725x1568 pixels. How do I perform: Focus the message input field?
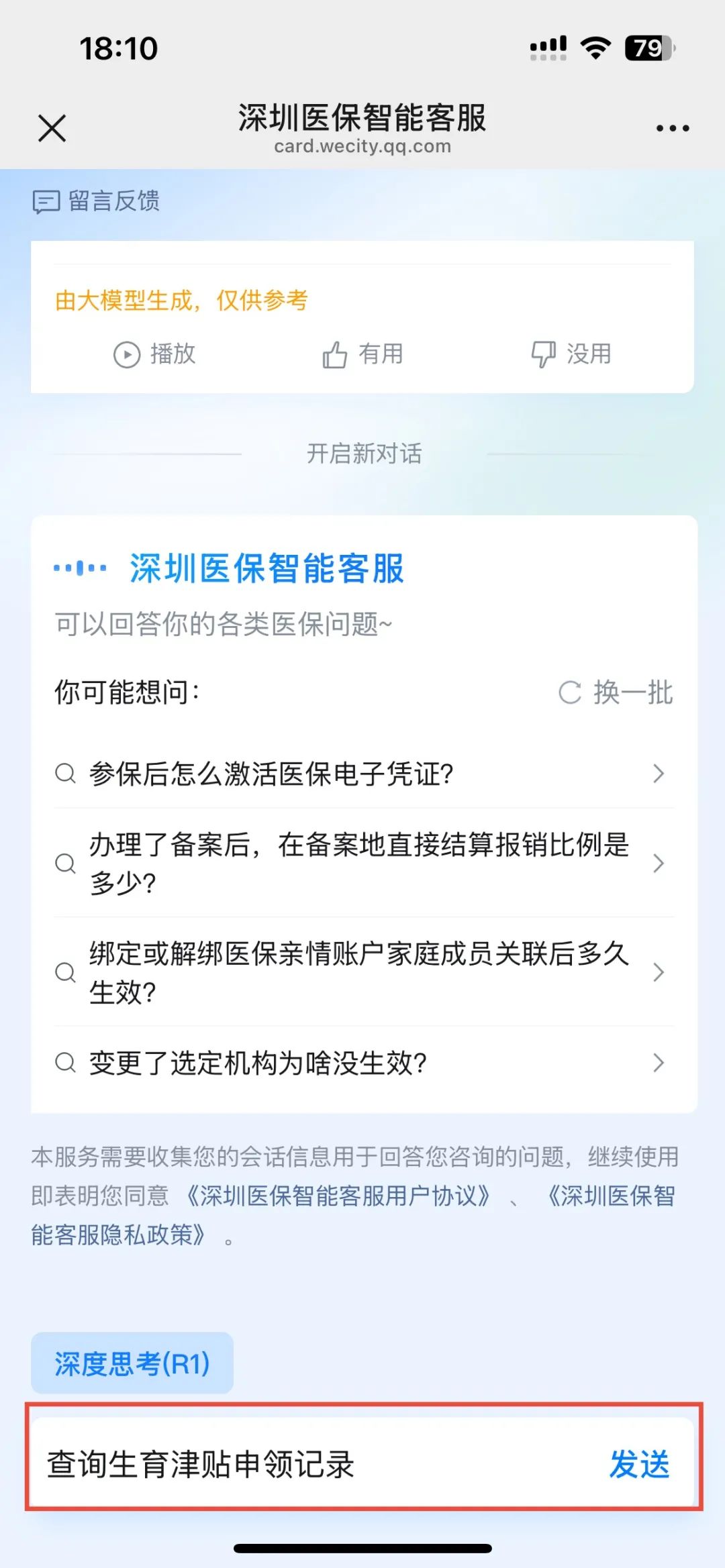[x=316, y=1464]
